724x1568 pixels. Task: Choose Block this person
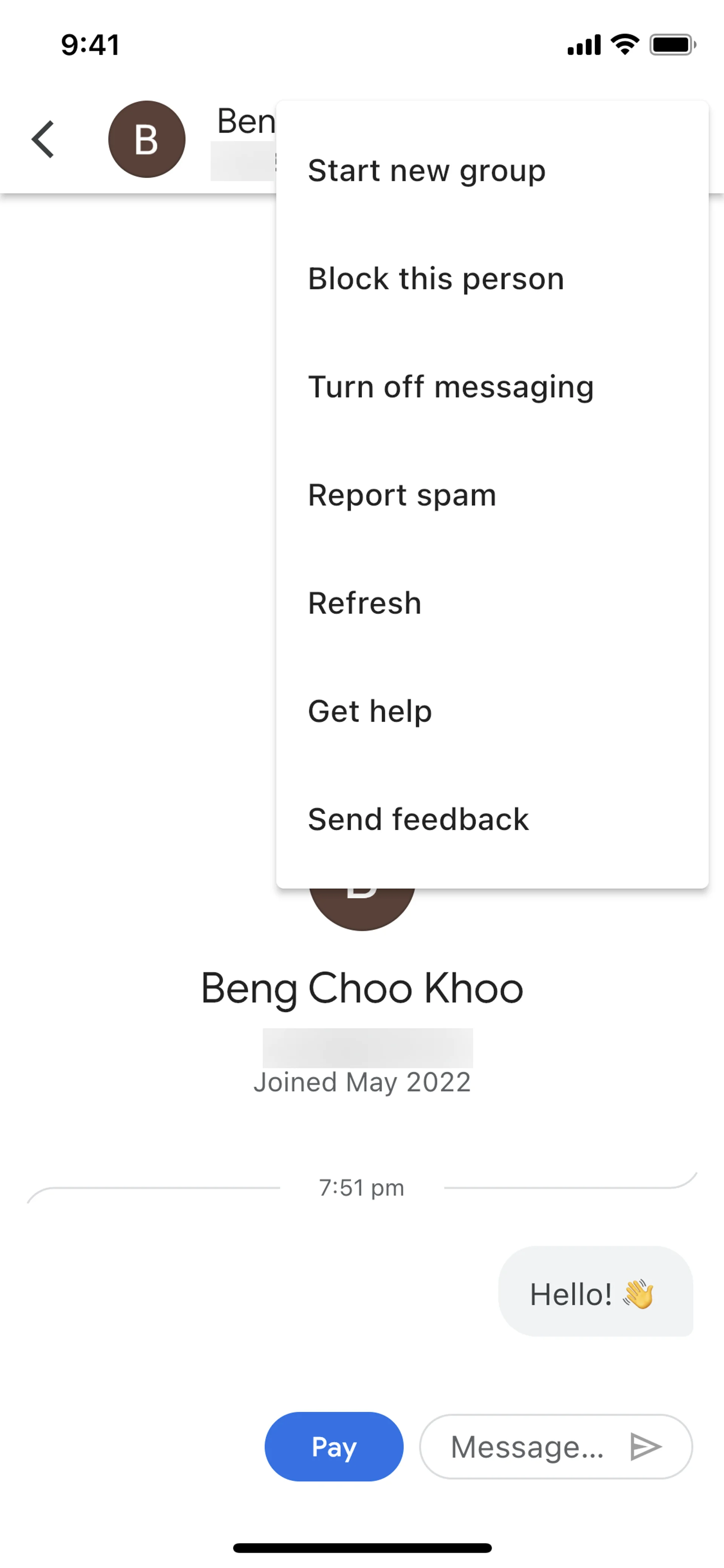pos(492,279)
